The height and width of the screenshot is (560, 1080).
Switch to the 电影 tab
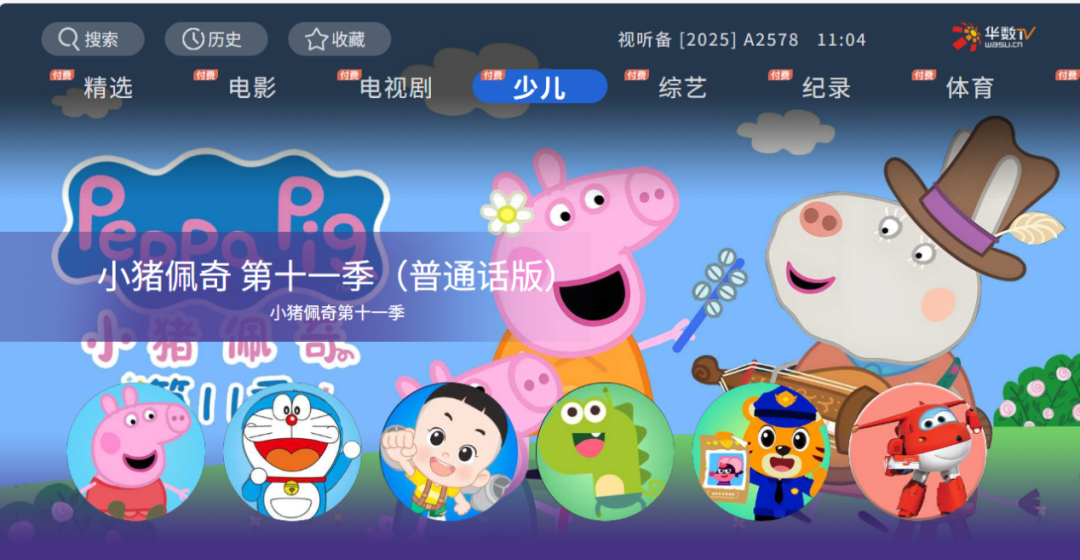point(251,88)
